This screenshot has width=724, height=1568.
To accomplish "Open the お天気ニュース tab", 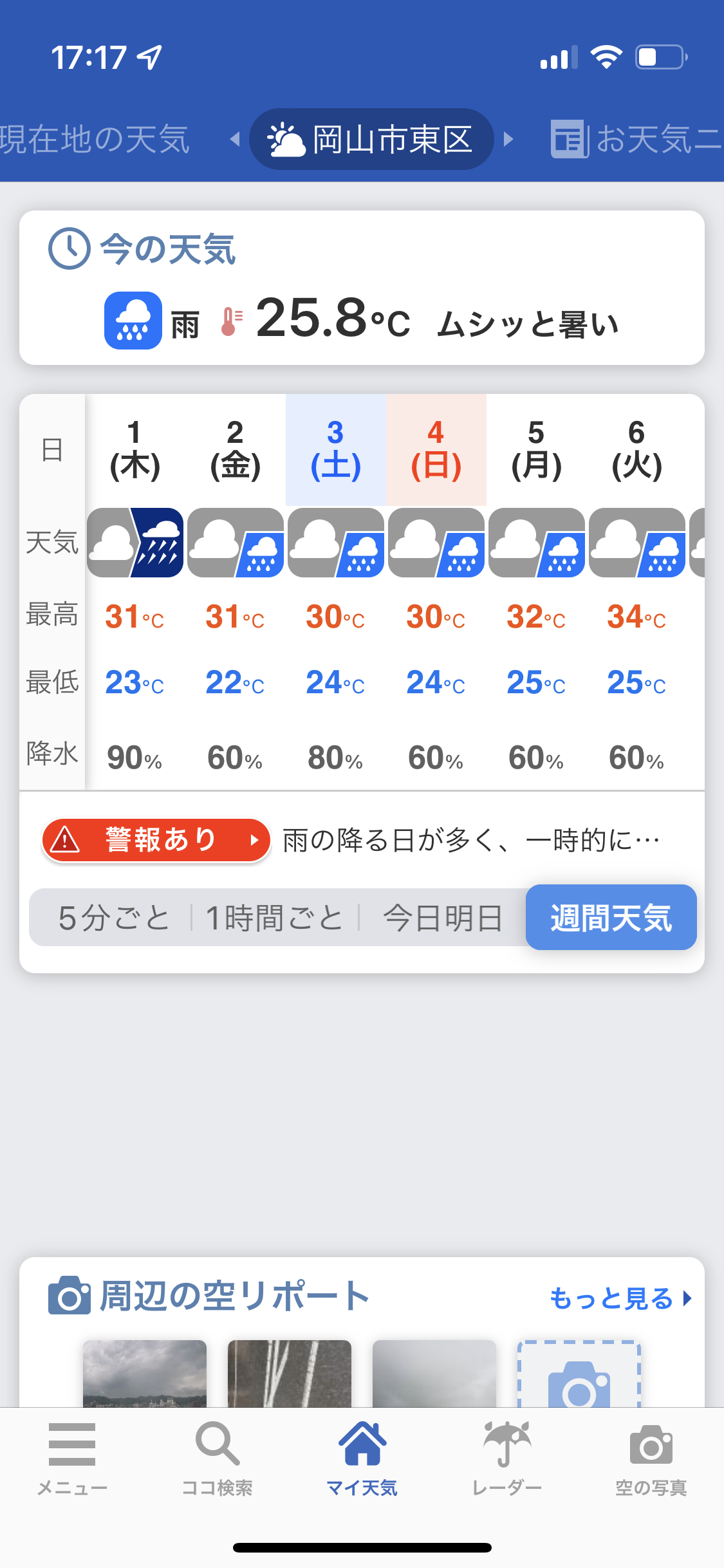I will tap(636, 139).
